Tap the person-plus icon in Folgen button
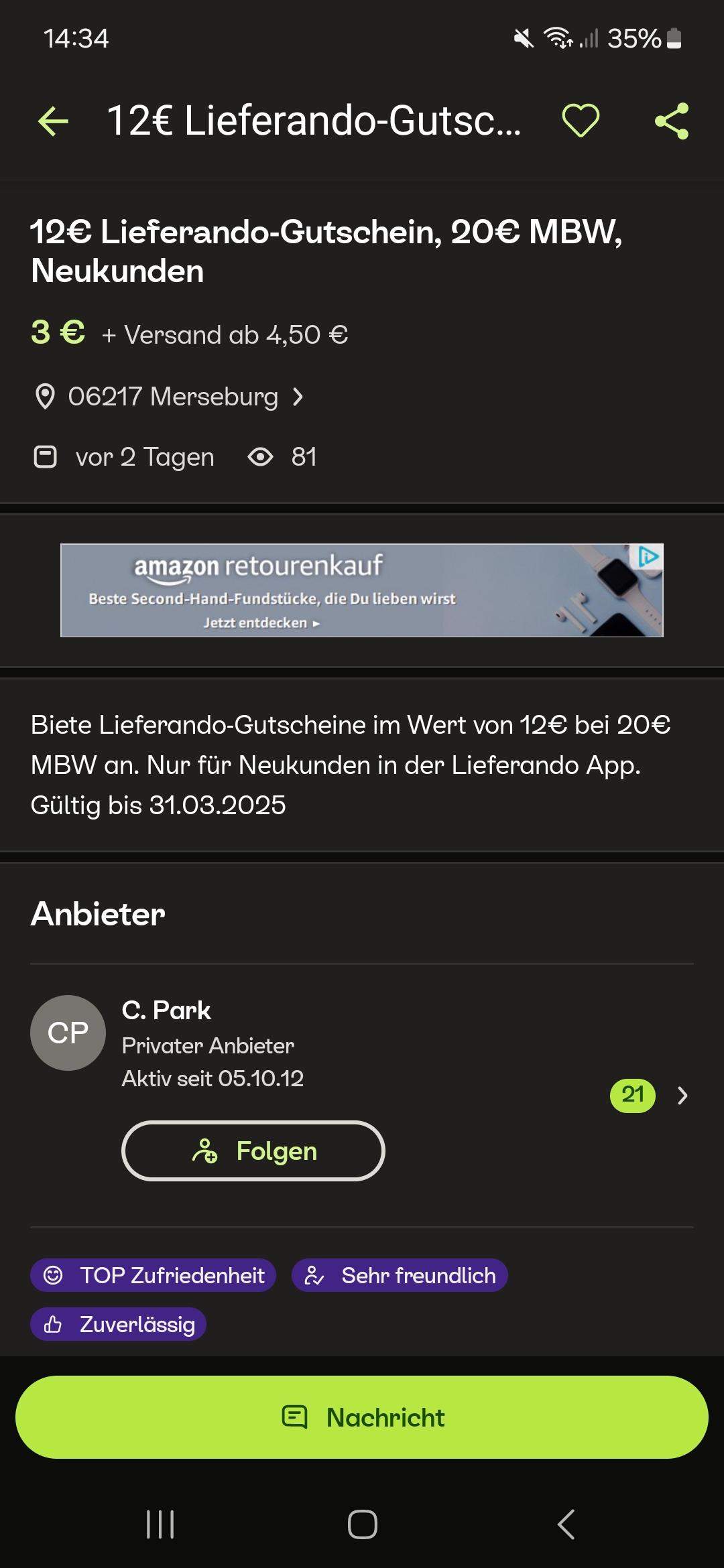724x1568 pixels. 205,1151
